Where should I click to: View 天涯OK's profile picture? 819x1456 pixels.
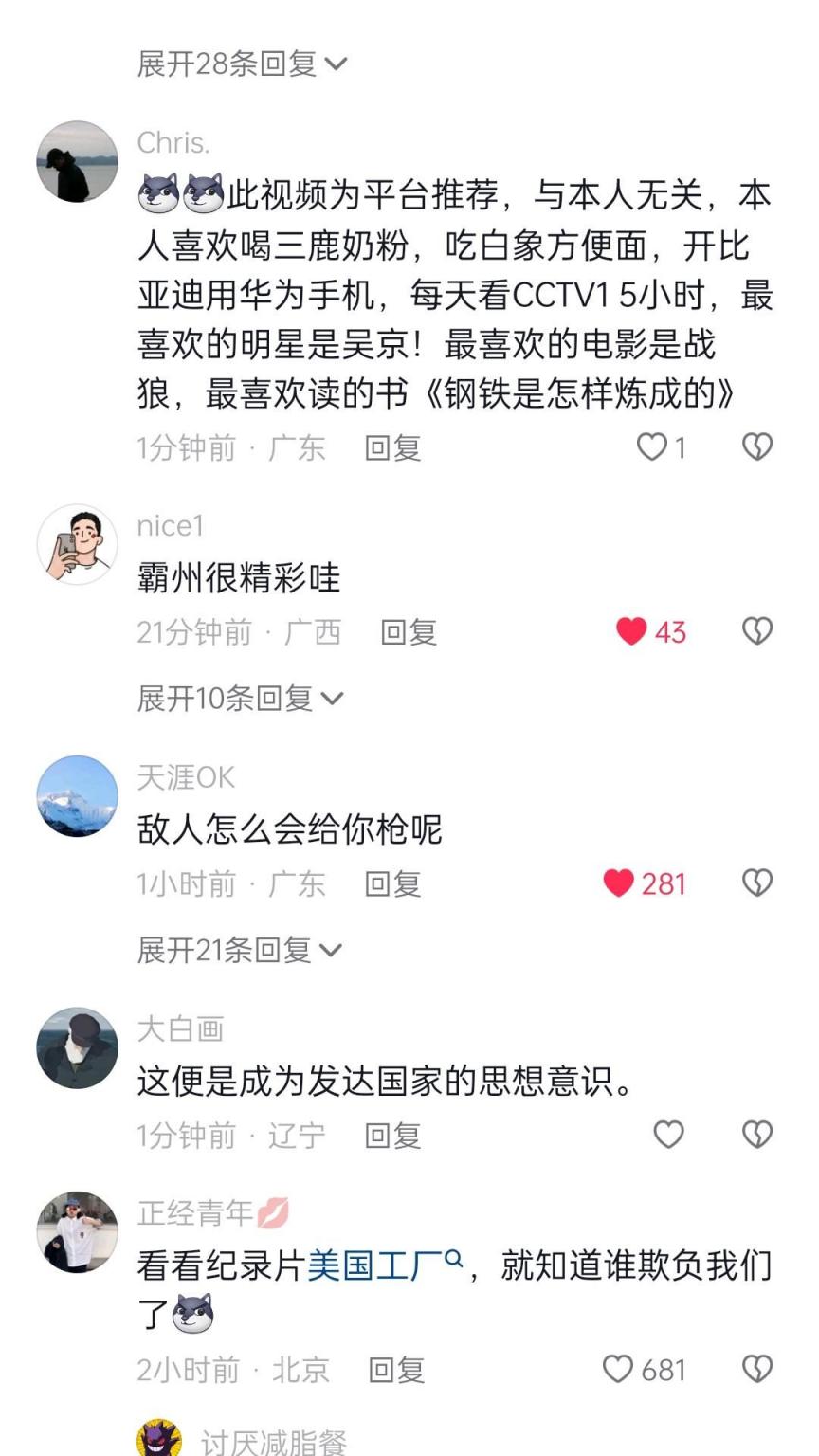pyautogui.click(x=77, y=796)
